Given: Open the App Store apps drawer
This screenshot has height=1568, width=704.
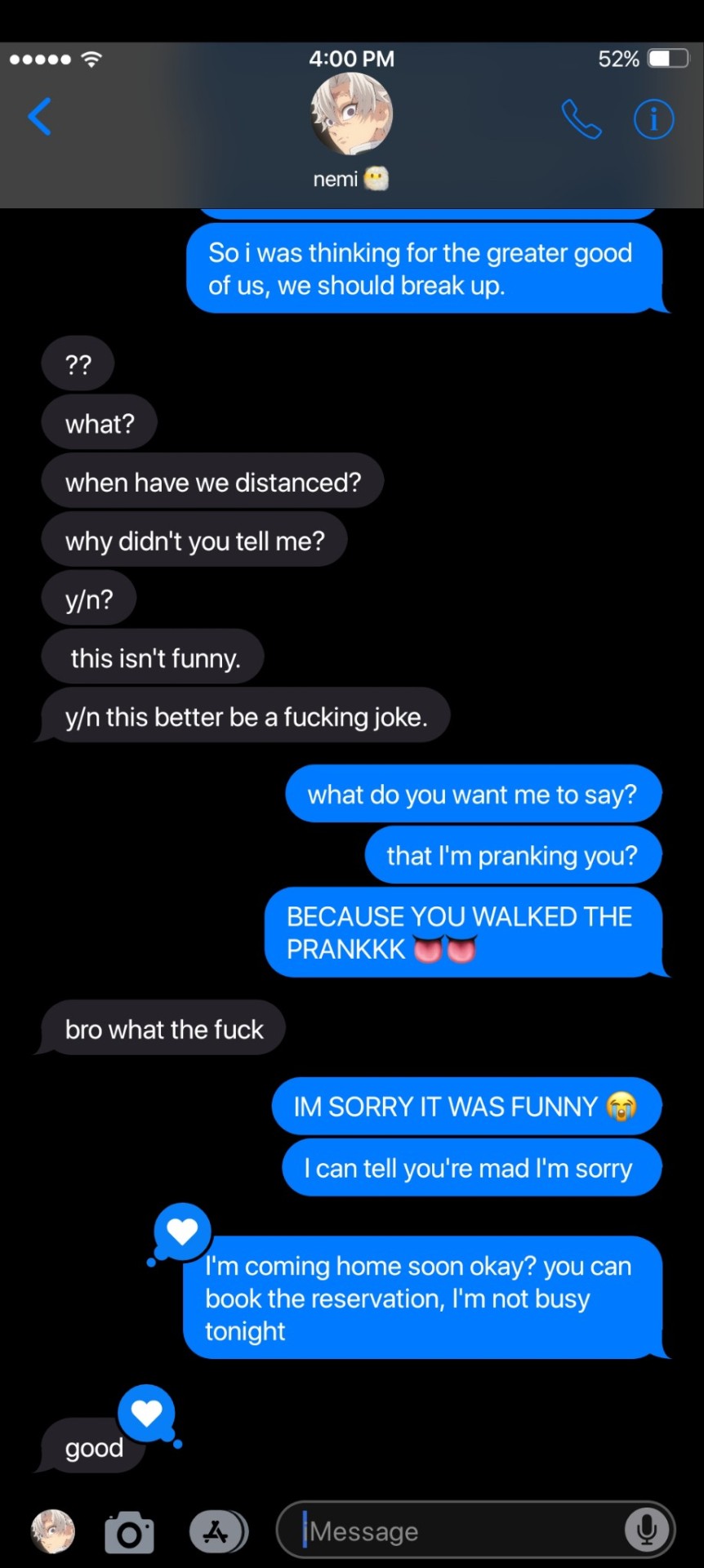Looking at the screenshot, I should pos(217,1532).
